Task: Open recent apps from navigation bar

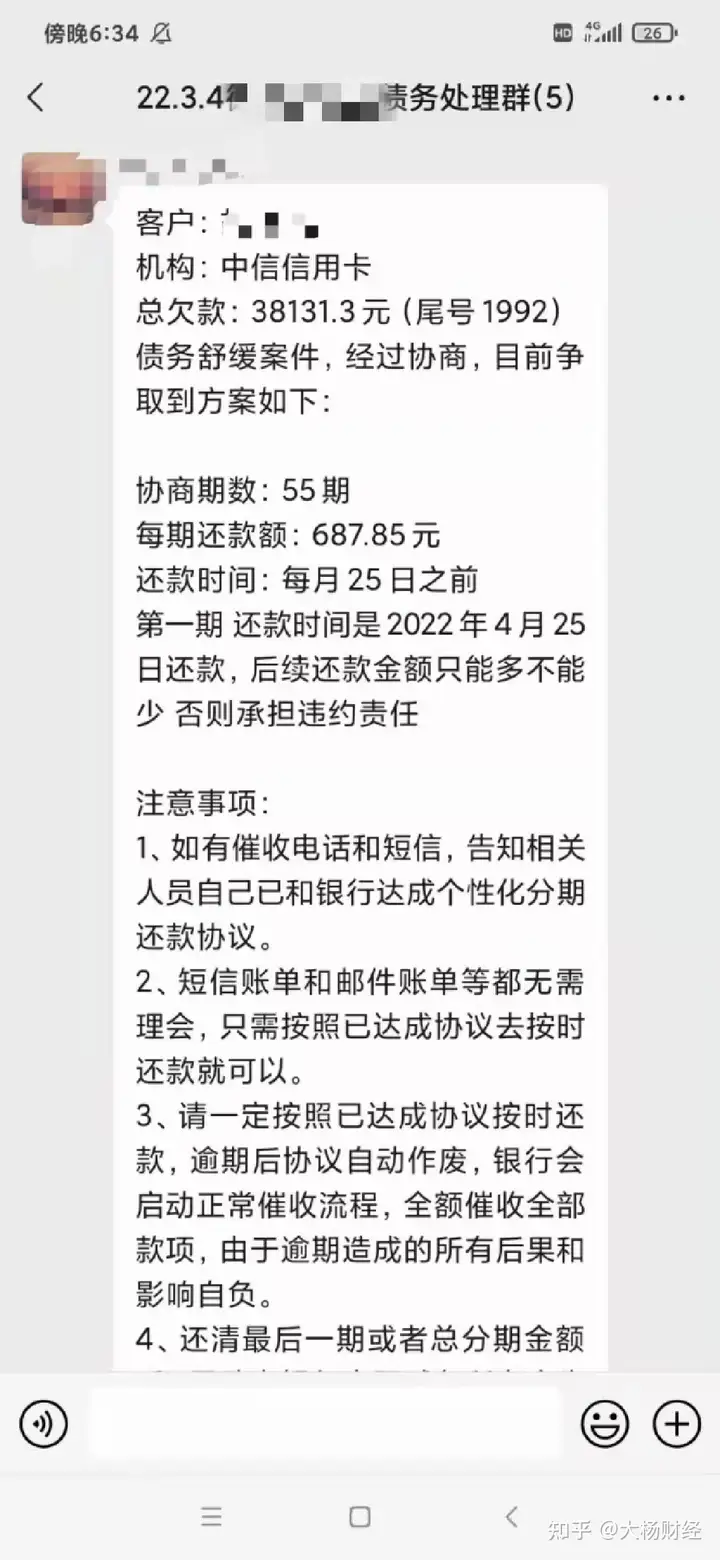Action: coord(212,1517)
